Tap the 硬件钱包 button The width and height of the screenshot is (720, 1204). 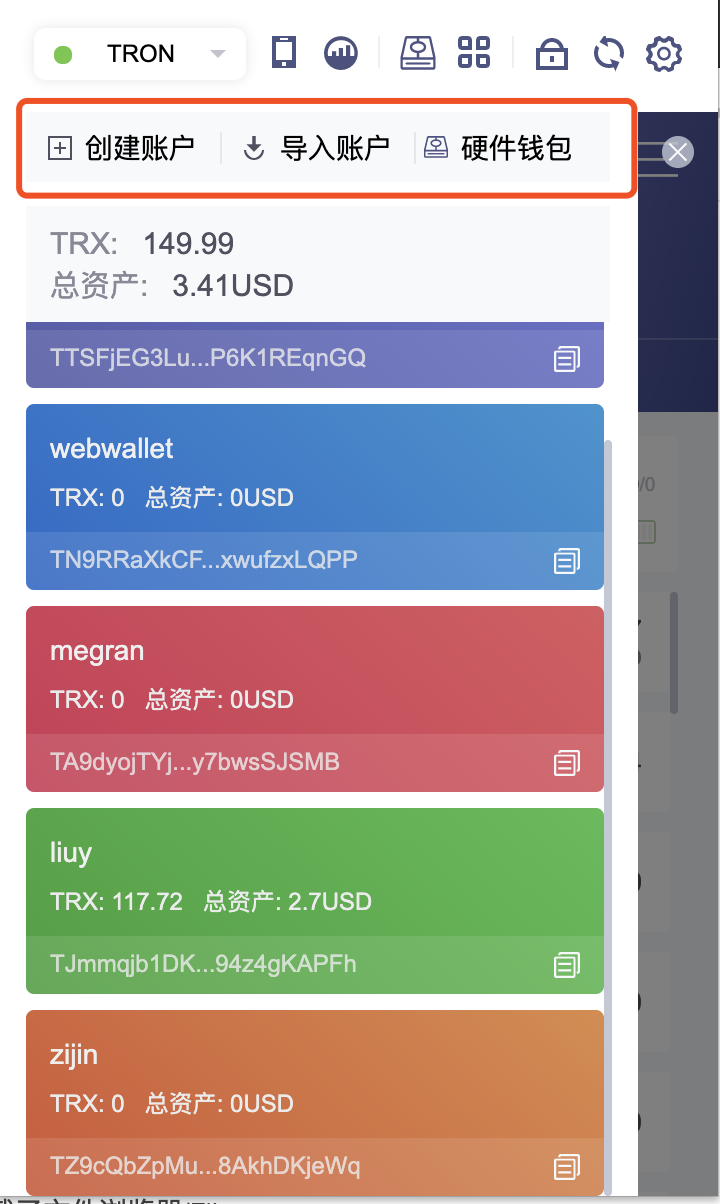pyautogui.click(x=498, y=149)
